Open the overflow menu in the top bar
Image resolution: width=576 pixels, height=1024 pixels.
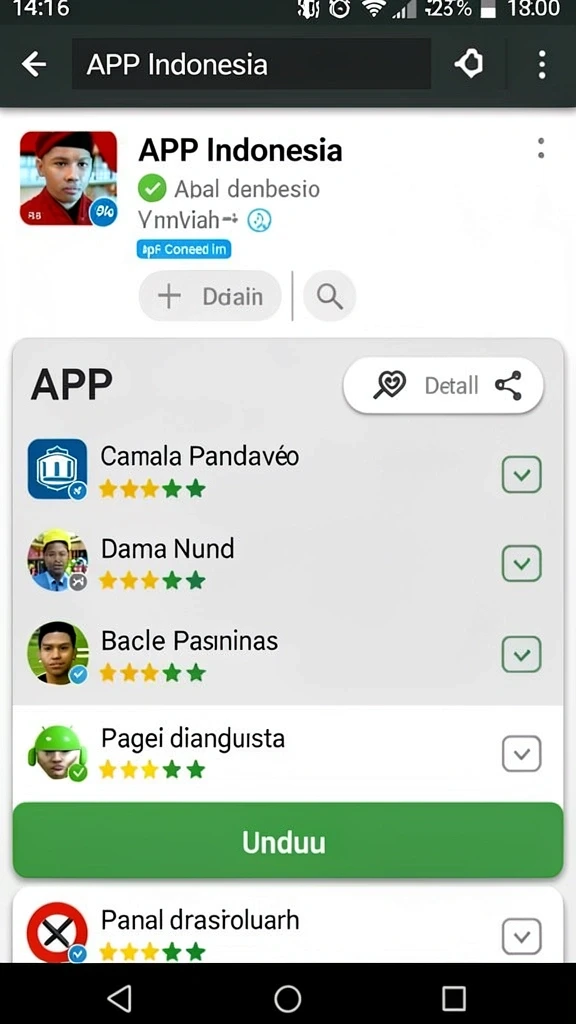541,64
